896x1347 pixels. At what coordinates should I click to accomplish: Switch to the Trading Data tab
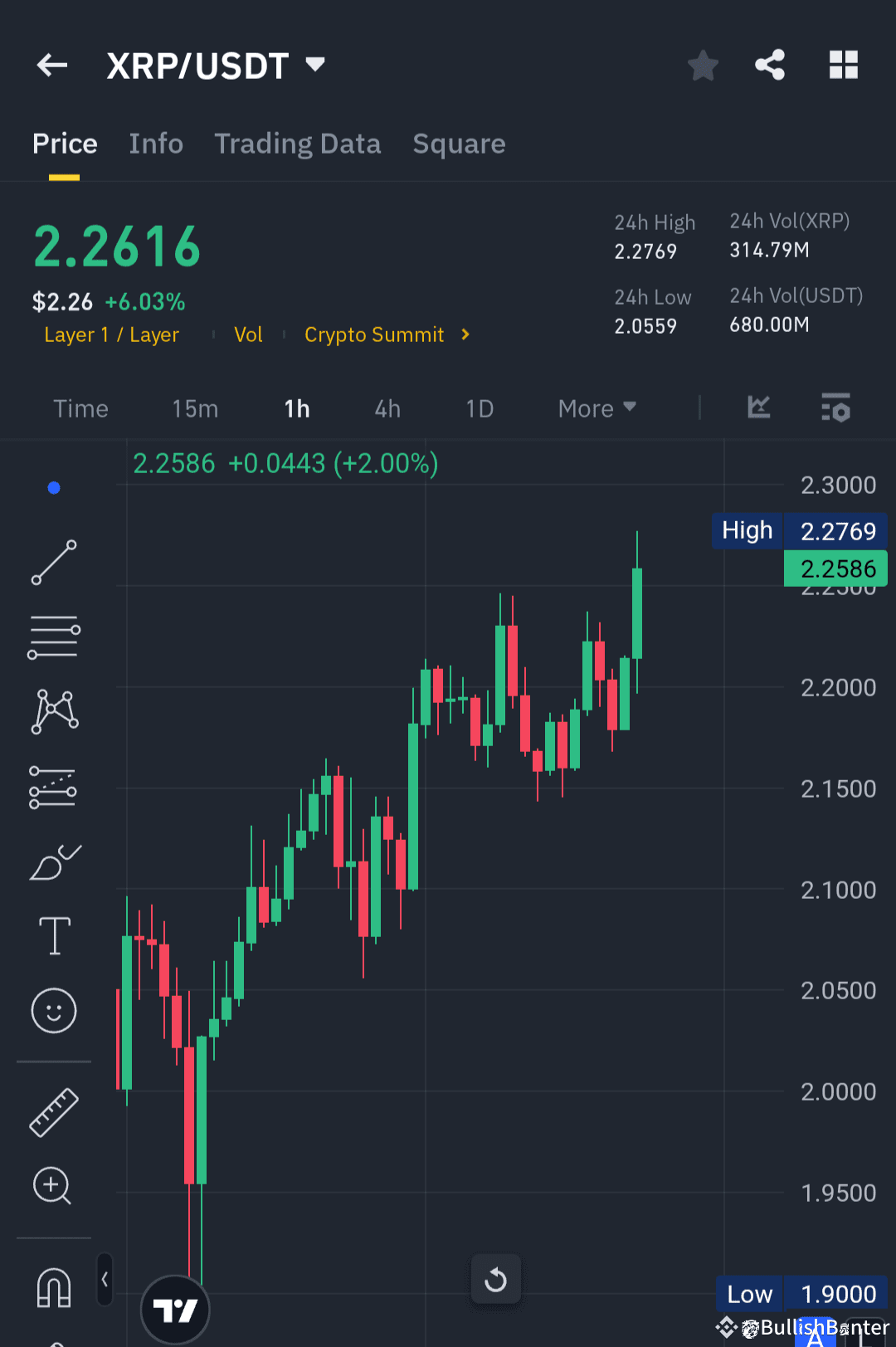coord(298,144)
